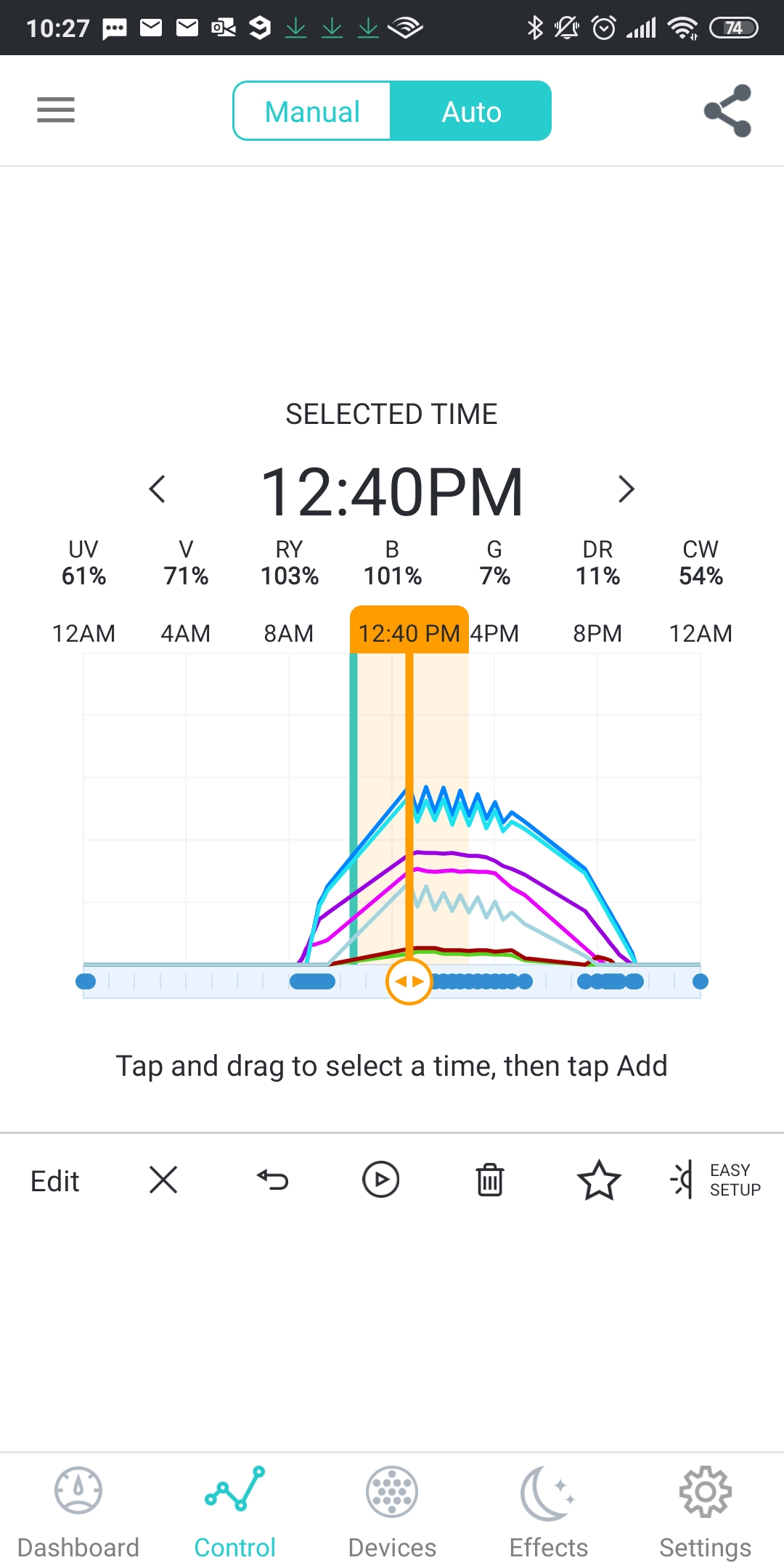Select the Auto mode tab
The height and width of the screenshot is (1568, 784).
pyautogui.click(x=471, y=112)
